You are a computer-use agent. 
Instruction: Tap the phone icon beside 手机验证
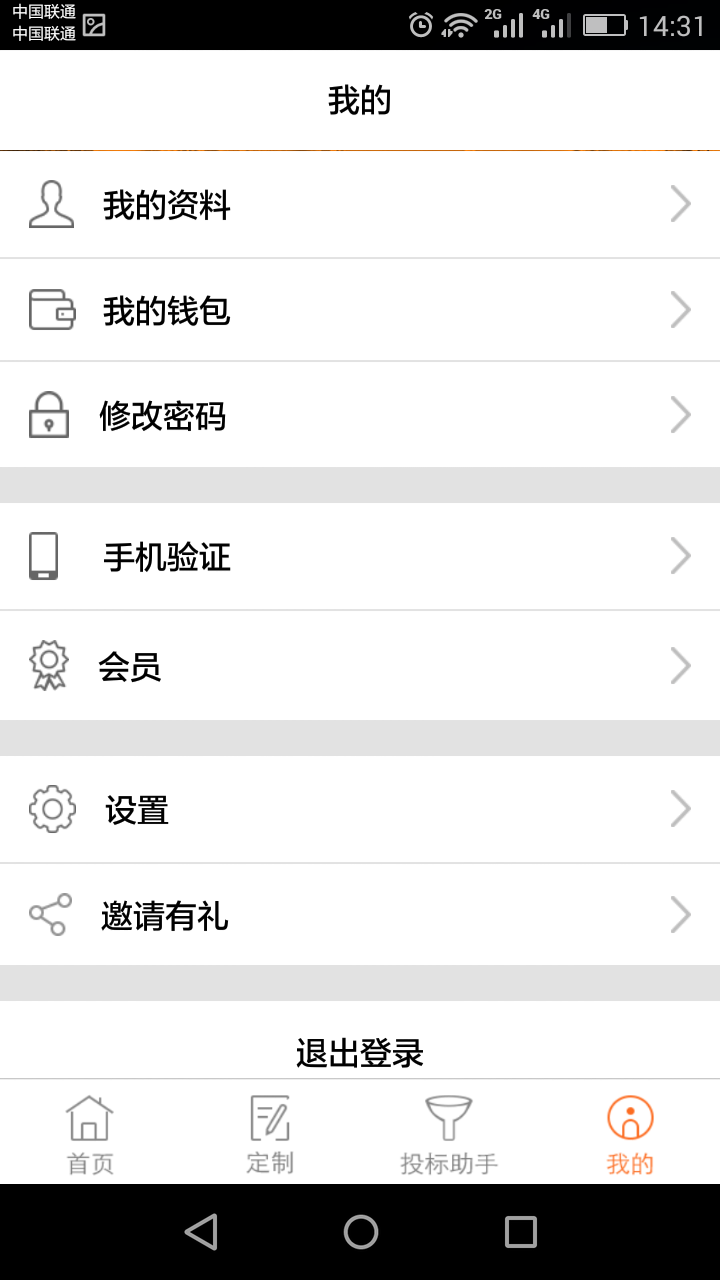pos(45,556)
